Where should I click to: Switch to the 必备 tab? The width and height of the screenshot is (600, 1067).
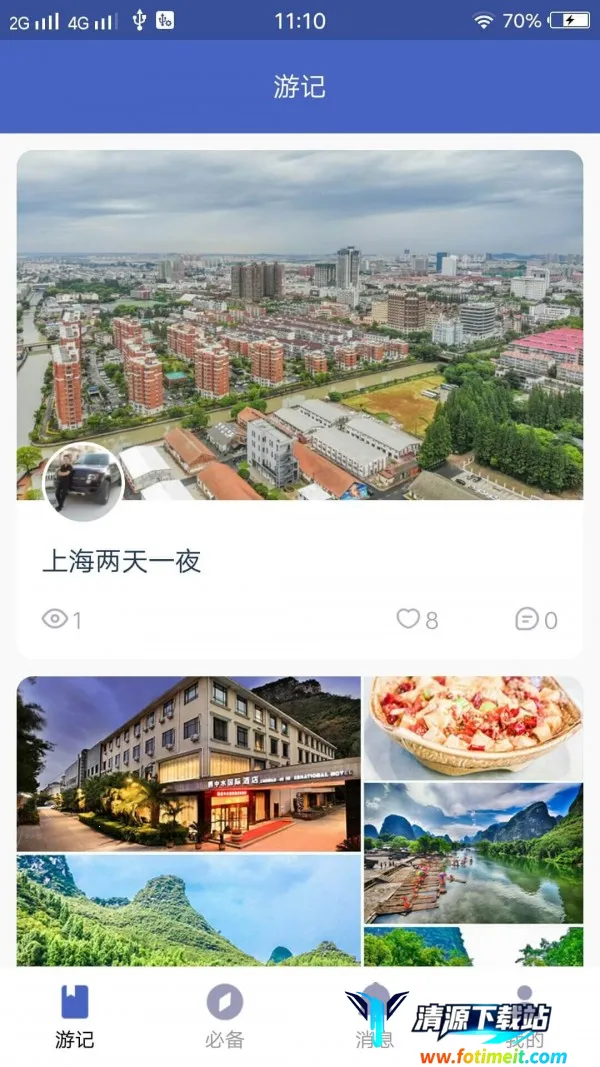(x=225, y=1016)
